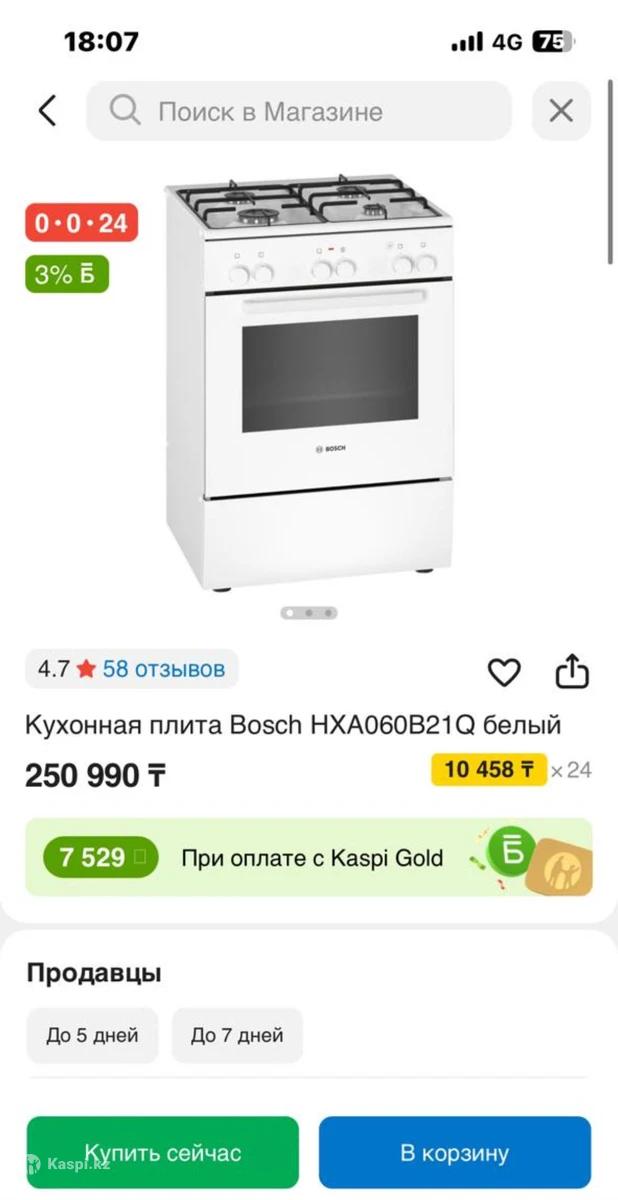Go back with the arrow icon

pos(47,111)
